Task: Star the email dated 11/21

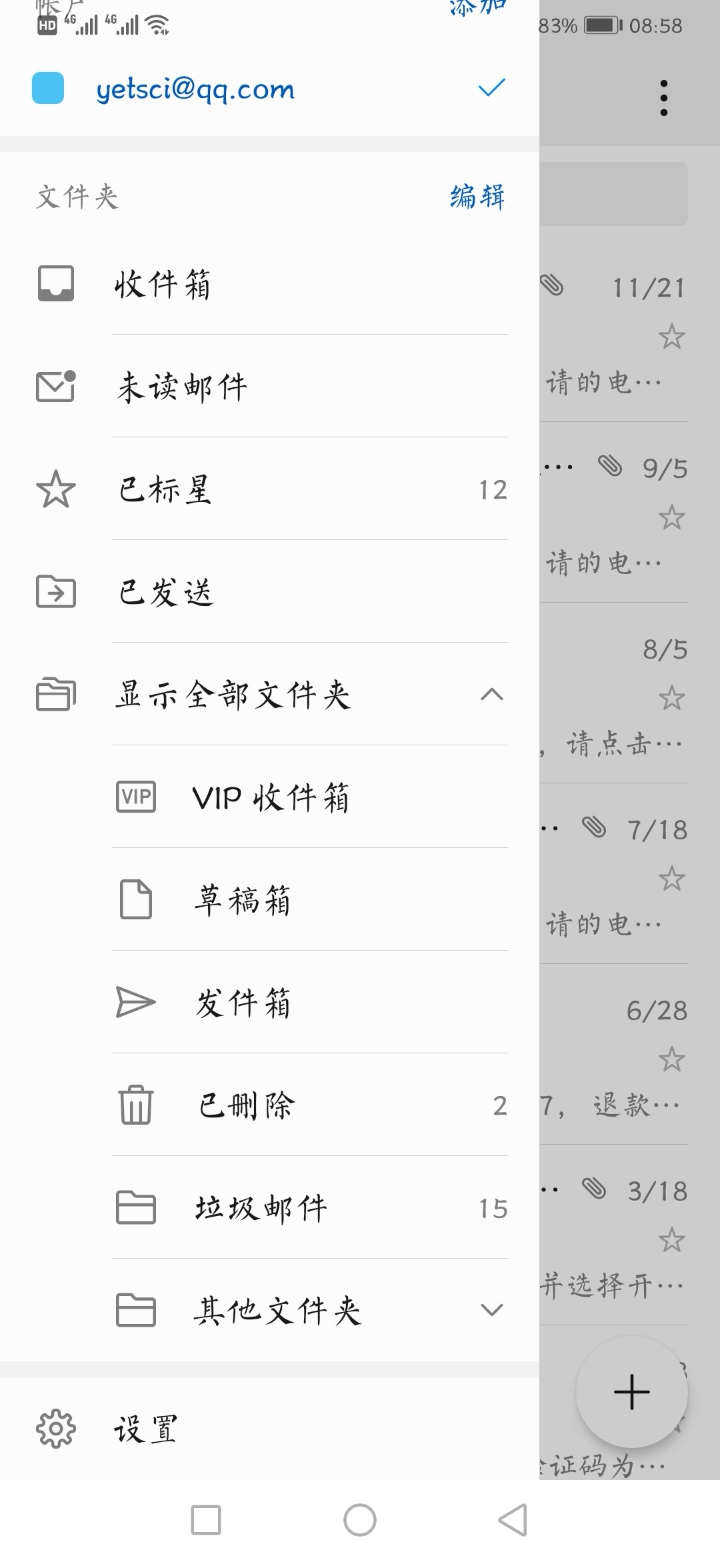Action: [x=671, y=337]
